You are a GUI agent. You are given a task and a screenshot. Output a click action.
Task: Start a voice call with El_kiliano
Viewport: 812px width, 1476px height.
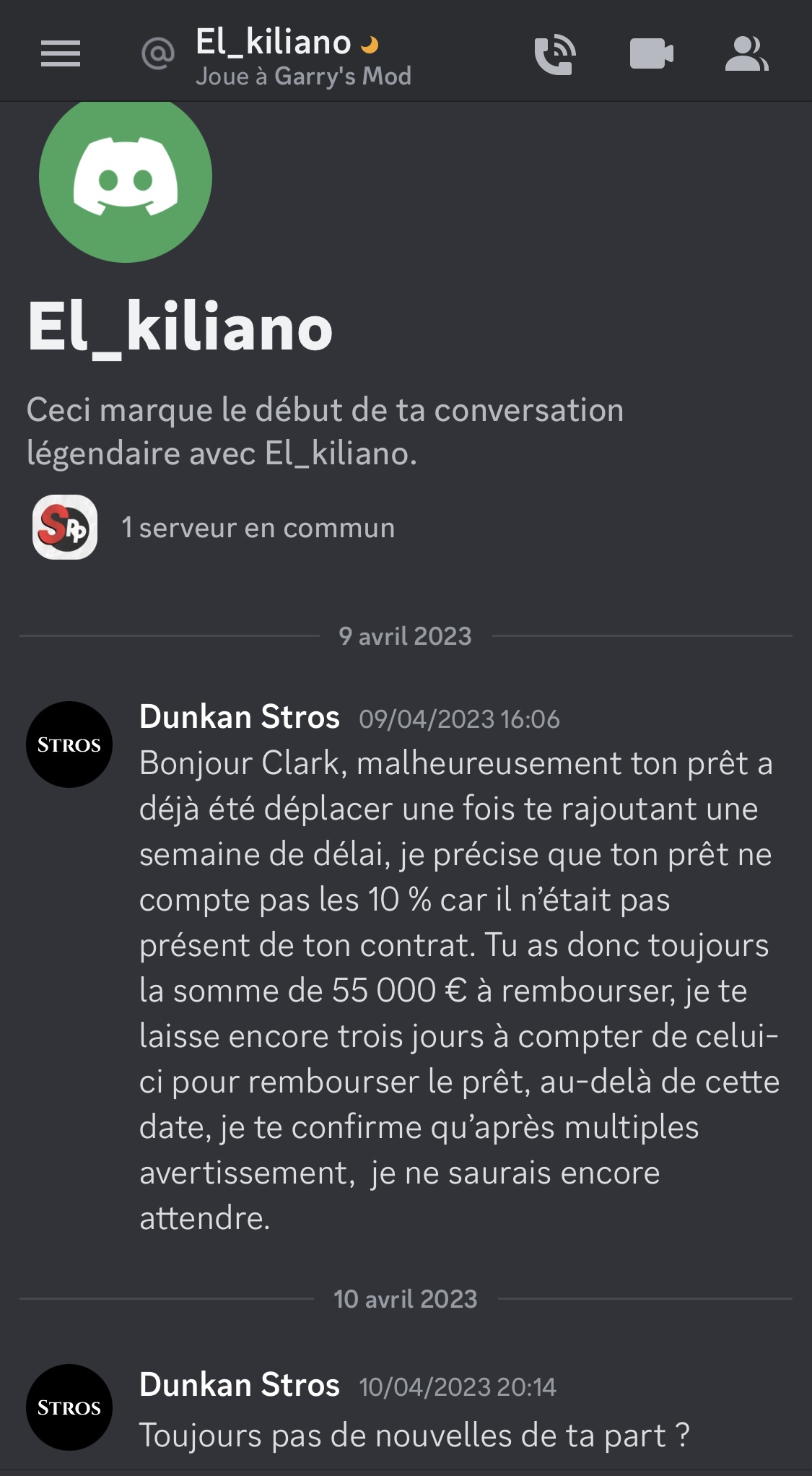pyautogui.click(x=555, y=54)
